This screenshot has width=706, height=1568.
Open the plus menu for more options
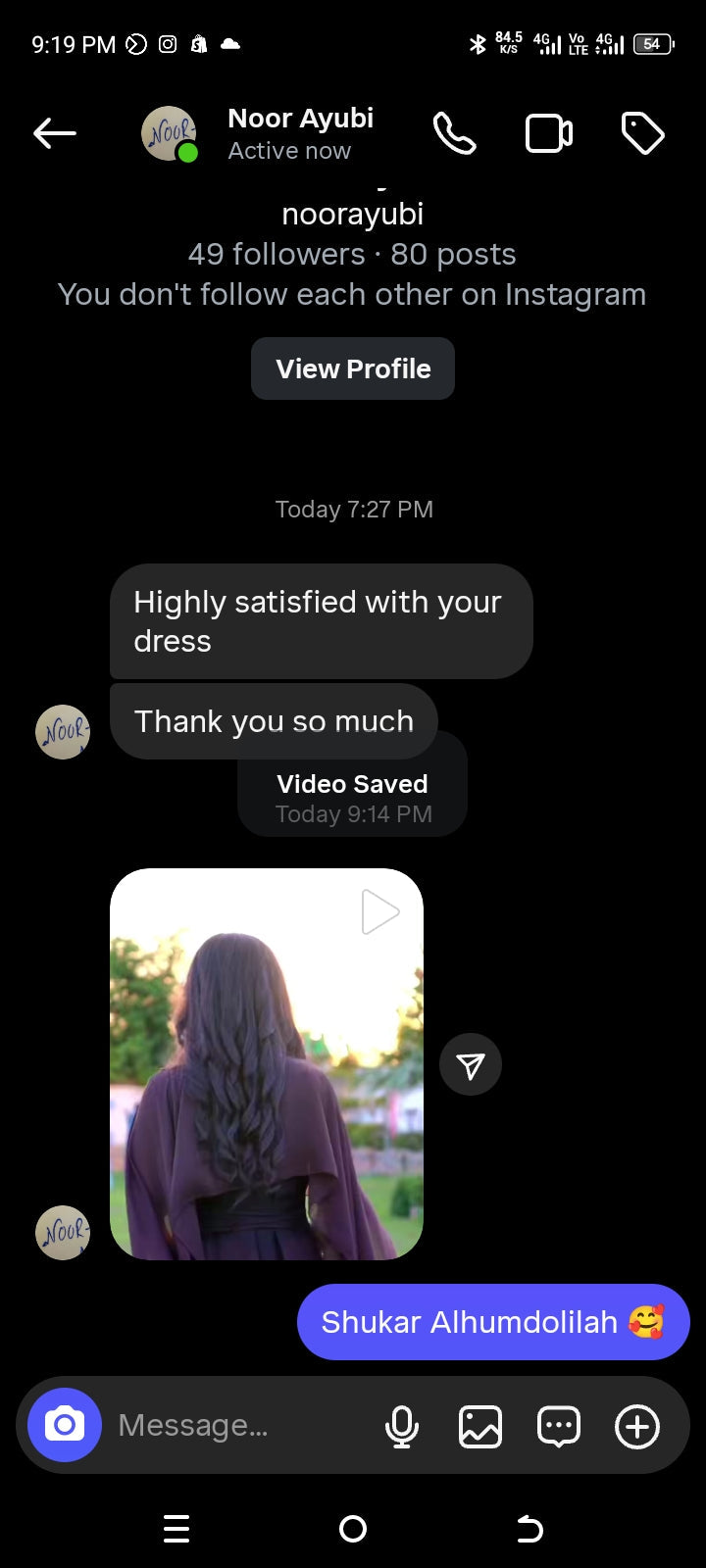[x=637, y=1426]
